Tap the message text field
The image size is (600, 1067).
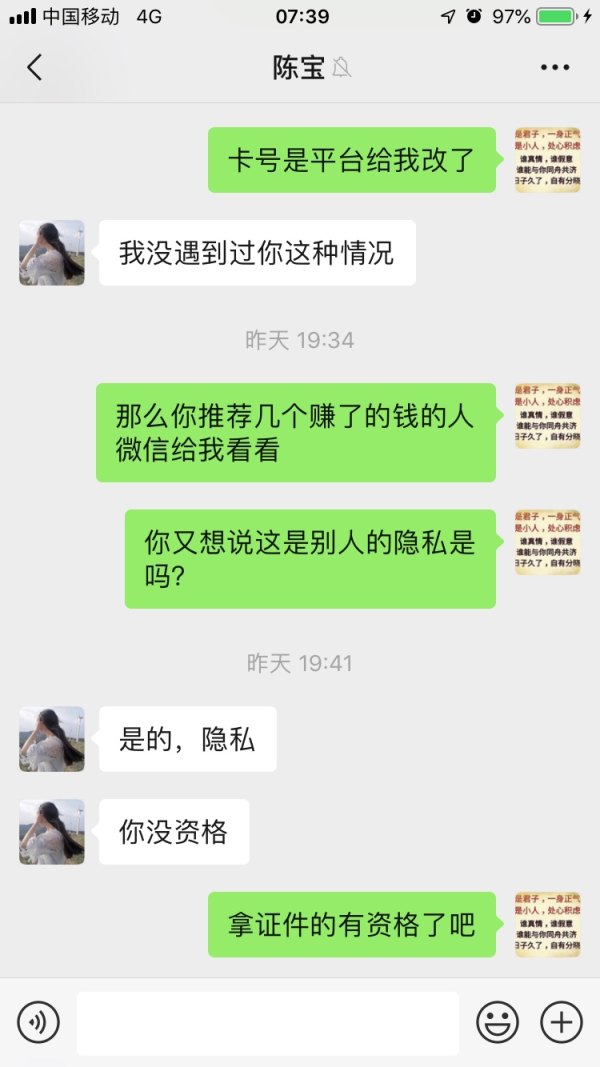click(x=267, y=1022)
